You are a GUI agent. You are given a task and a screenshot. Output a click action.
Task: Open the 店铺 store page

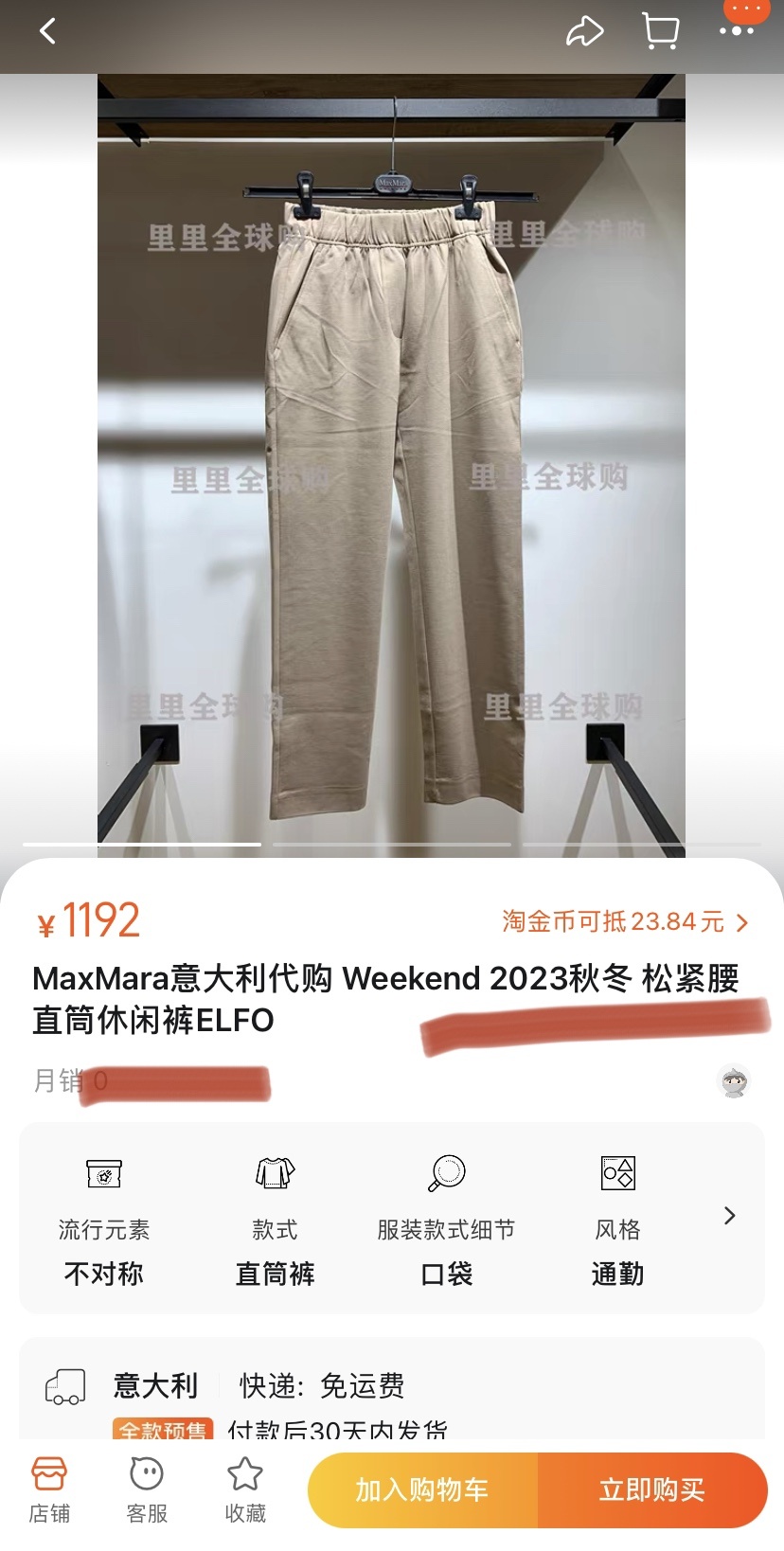[49, 1489]
